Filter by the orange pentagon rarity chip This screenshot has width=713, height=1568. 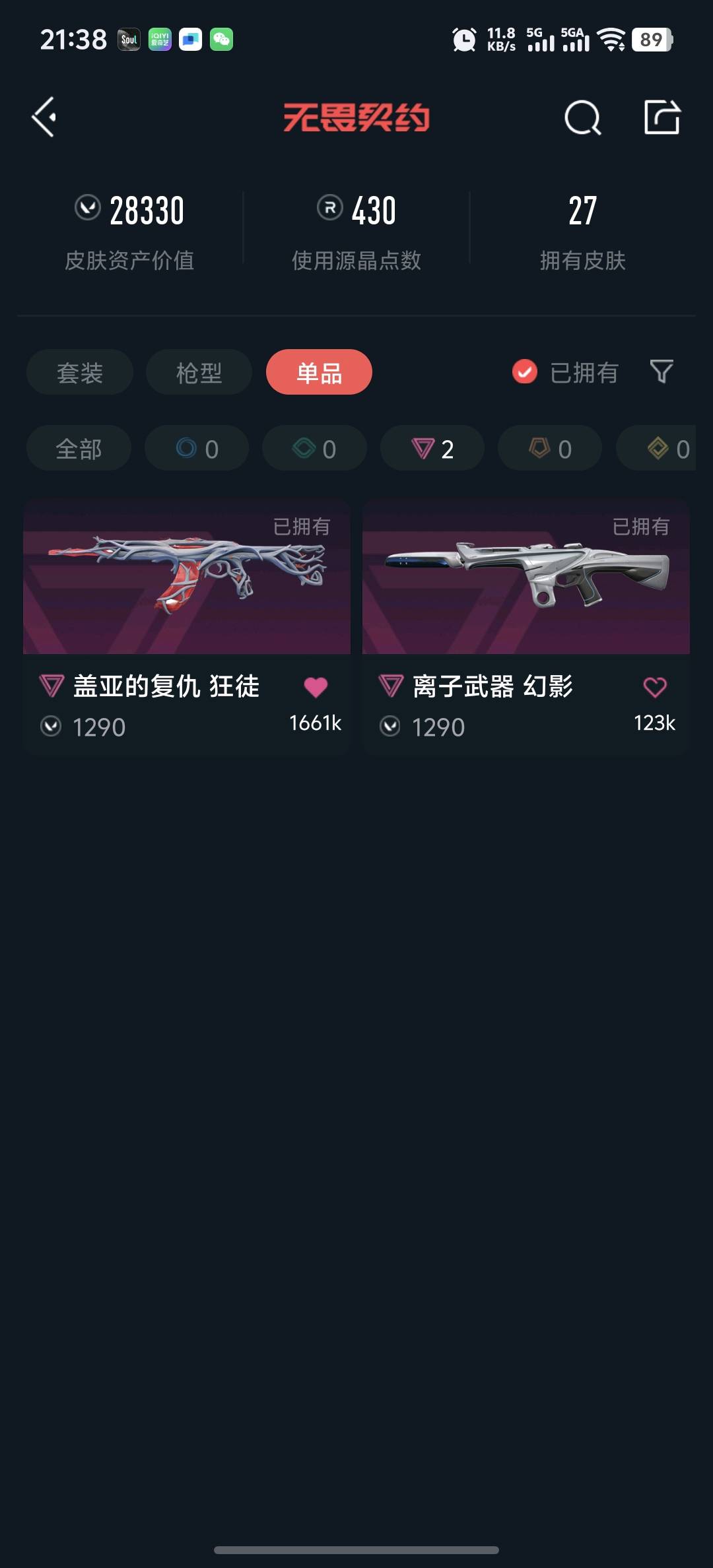click(549, 449)
